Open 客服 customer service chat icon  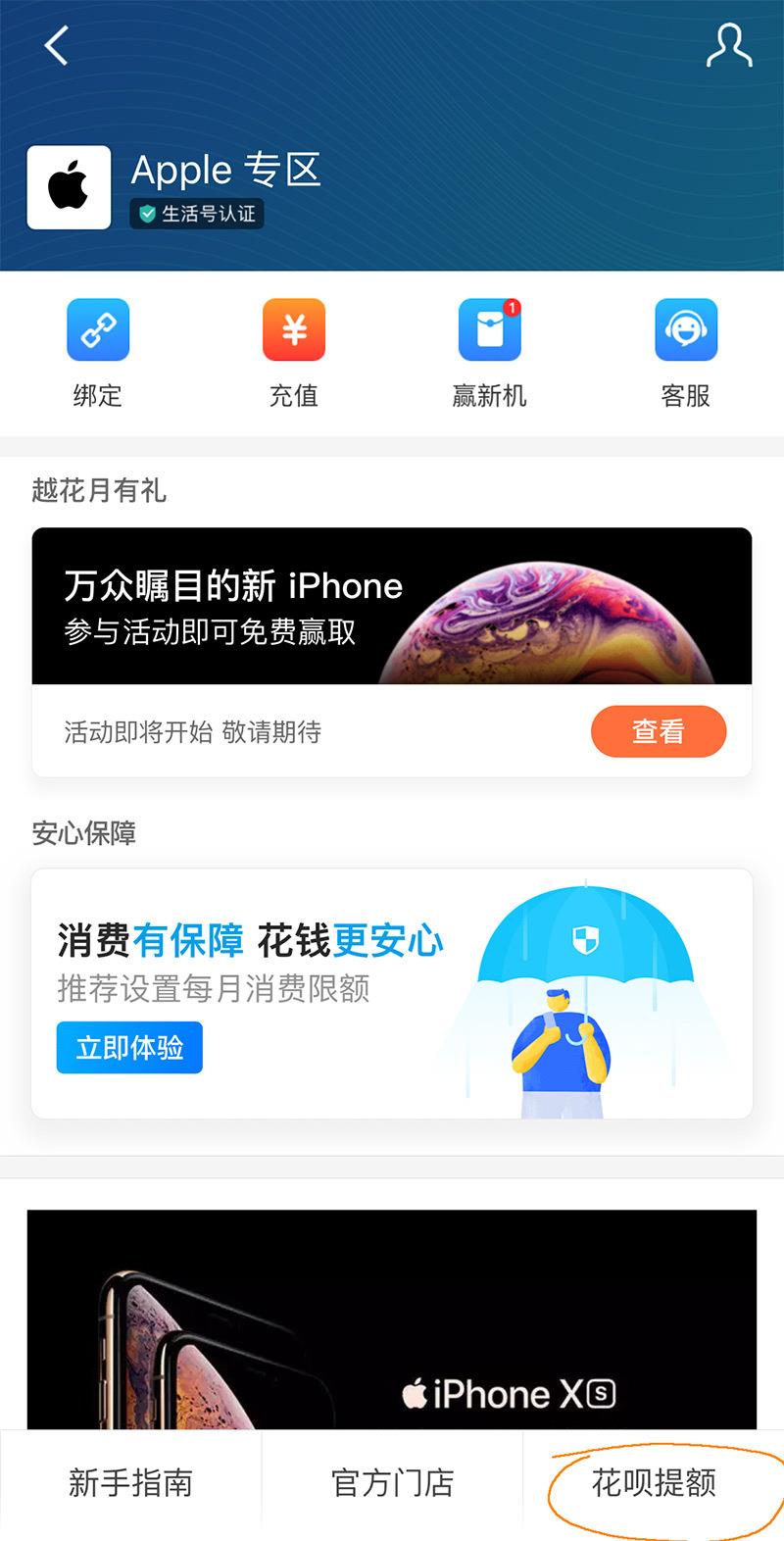pos(684,329)
